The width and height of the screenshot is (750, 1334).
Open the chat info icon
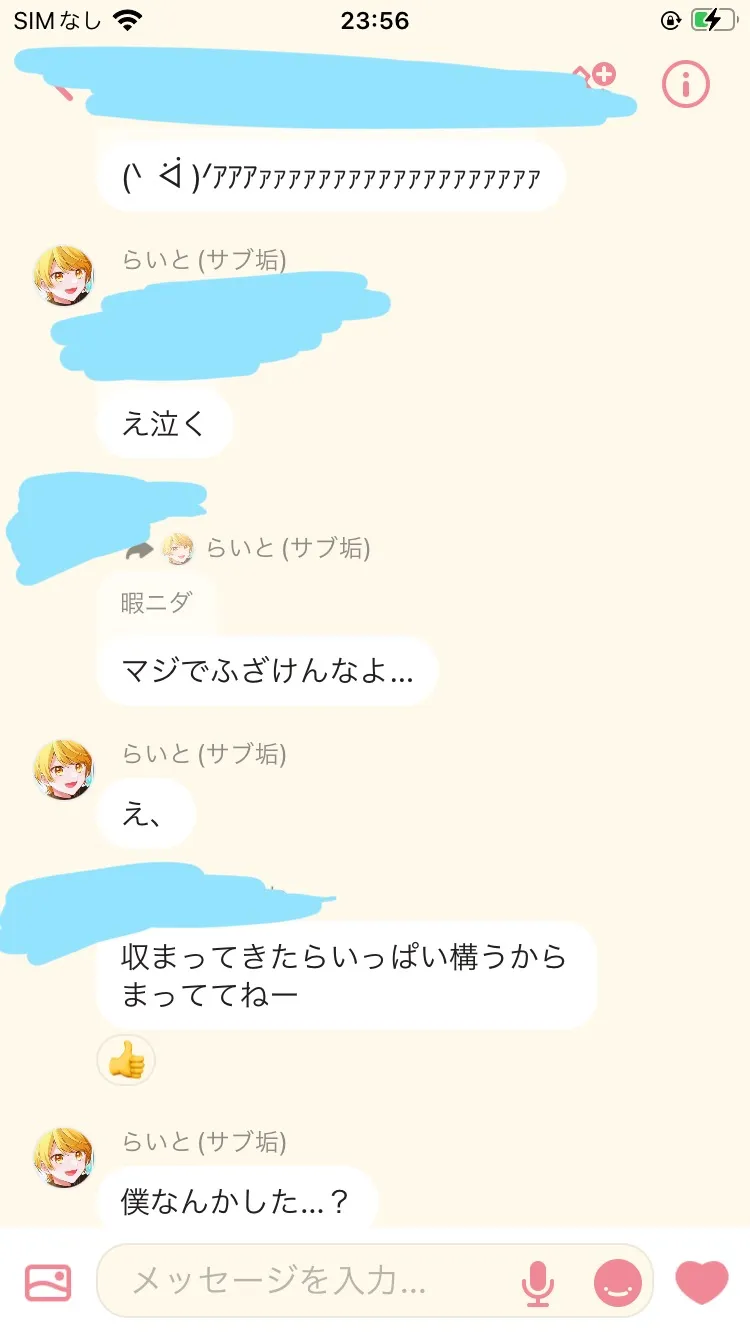pos(686,84)
